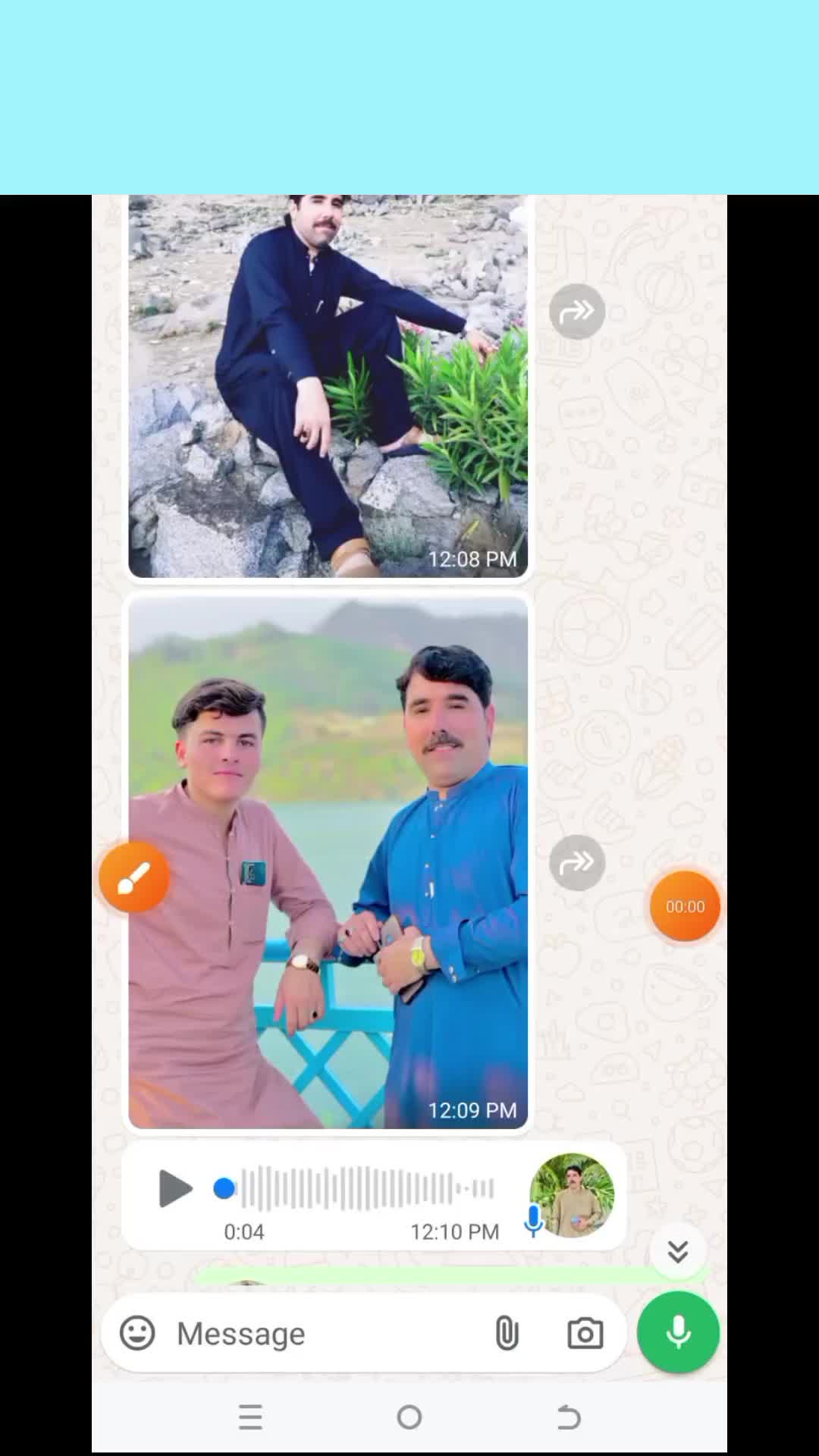Open the emoji picker
Screen dimensions: 819x1456
(137, 1332)
